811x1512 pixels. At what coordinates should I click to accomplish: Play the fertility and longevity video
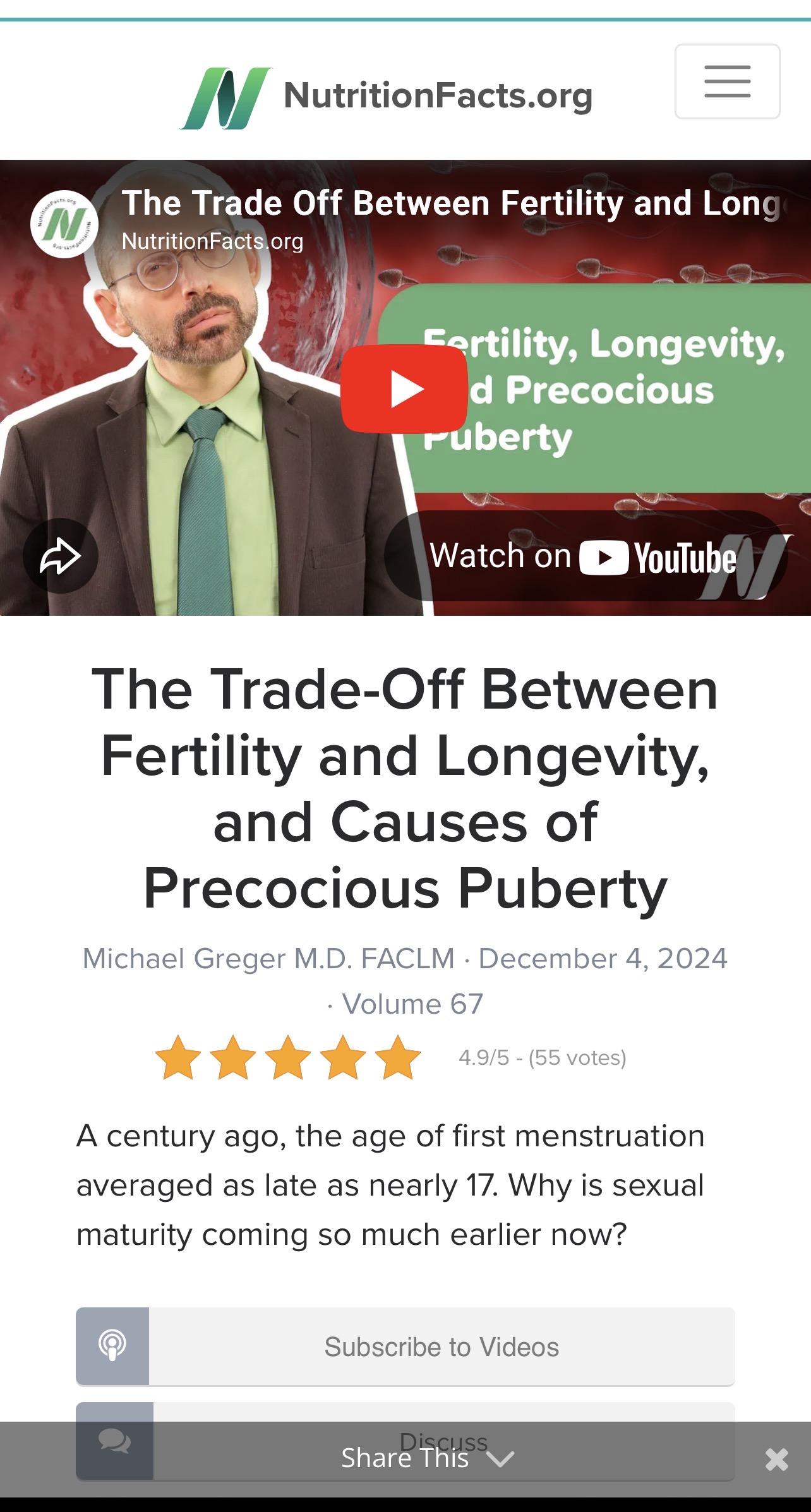pyautogui.click(x=404, y=388)
